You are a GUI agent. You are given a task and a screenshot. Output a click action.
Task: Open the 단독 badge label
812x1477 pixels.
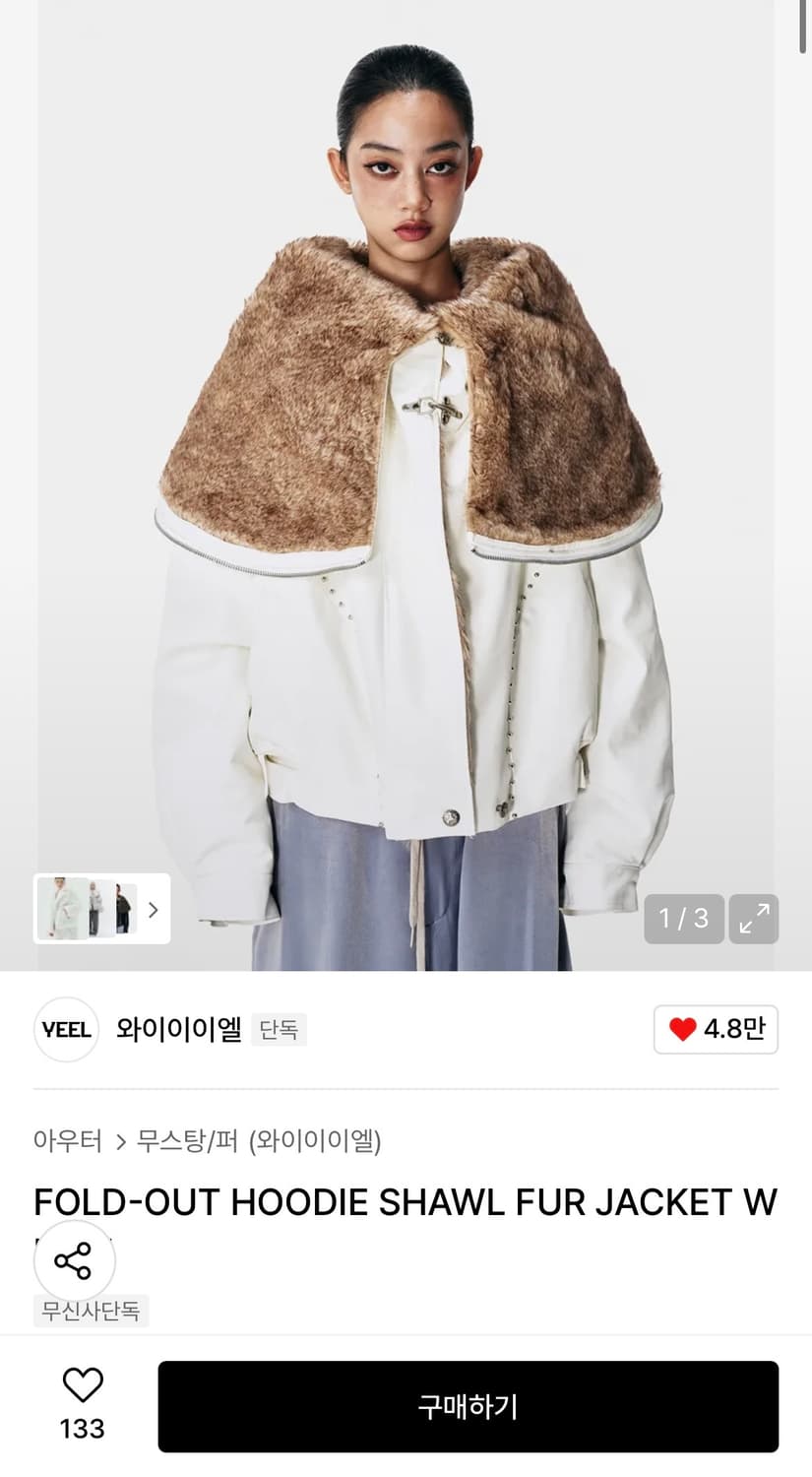point(279,1029)
